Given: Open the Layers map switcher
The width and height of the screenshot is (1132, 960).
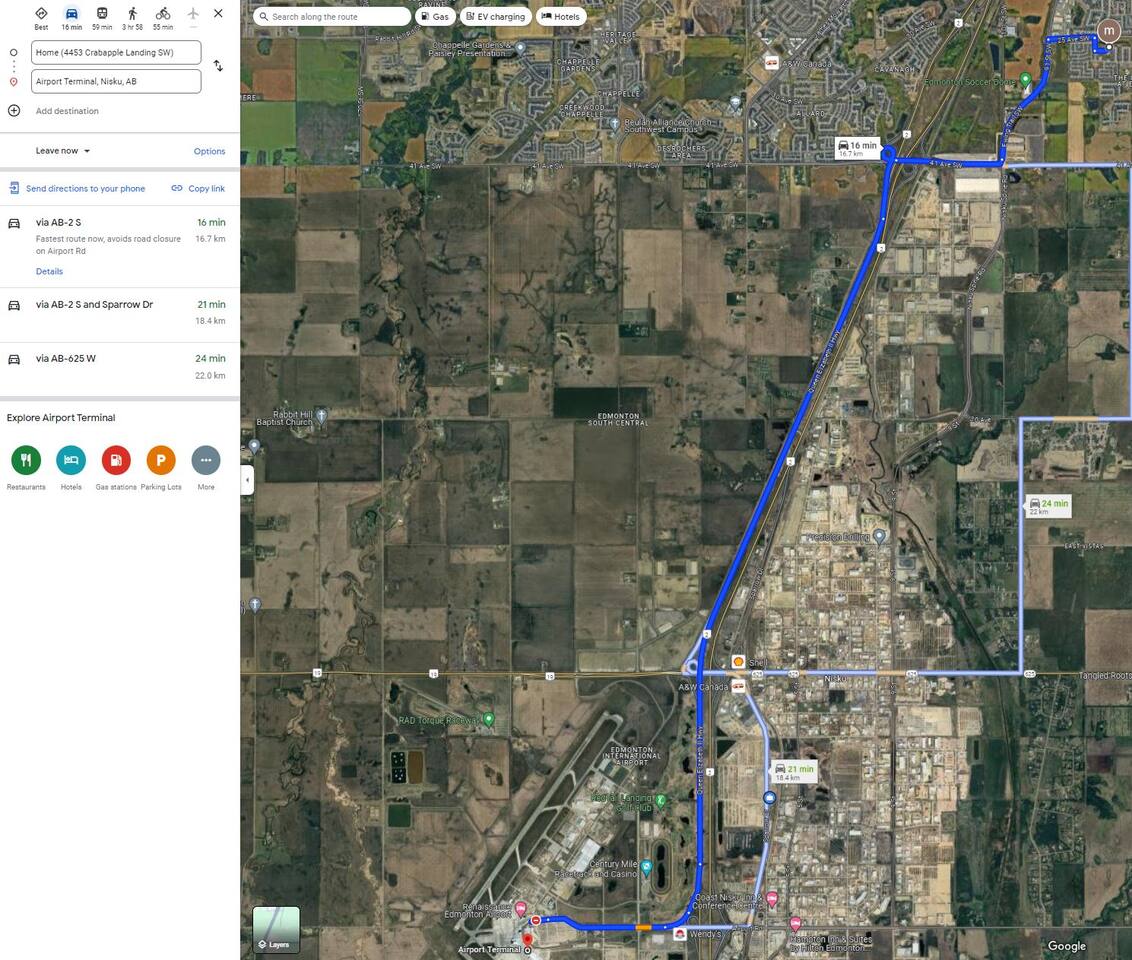Looking at the screenshot, I should click(276, 929).
